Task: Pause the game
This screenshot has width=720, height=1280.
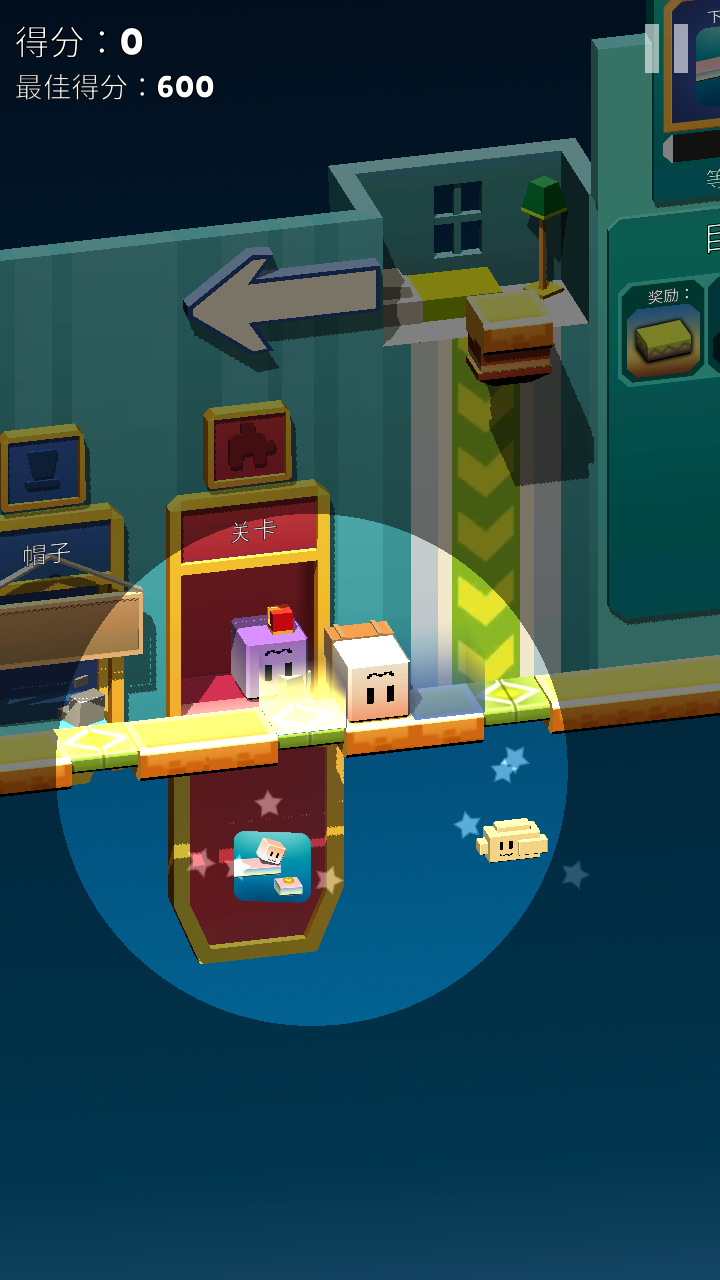Action: pyautogui.click(x=666, y=48)
